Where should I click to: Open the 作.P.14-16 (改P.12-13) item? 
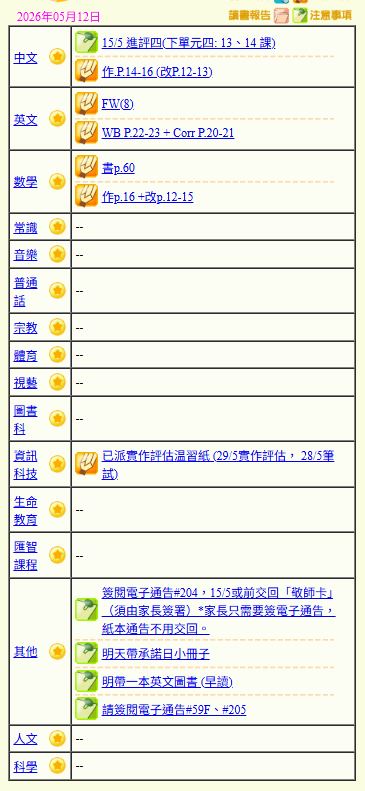[157, 72]
